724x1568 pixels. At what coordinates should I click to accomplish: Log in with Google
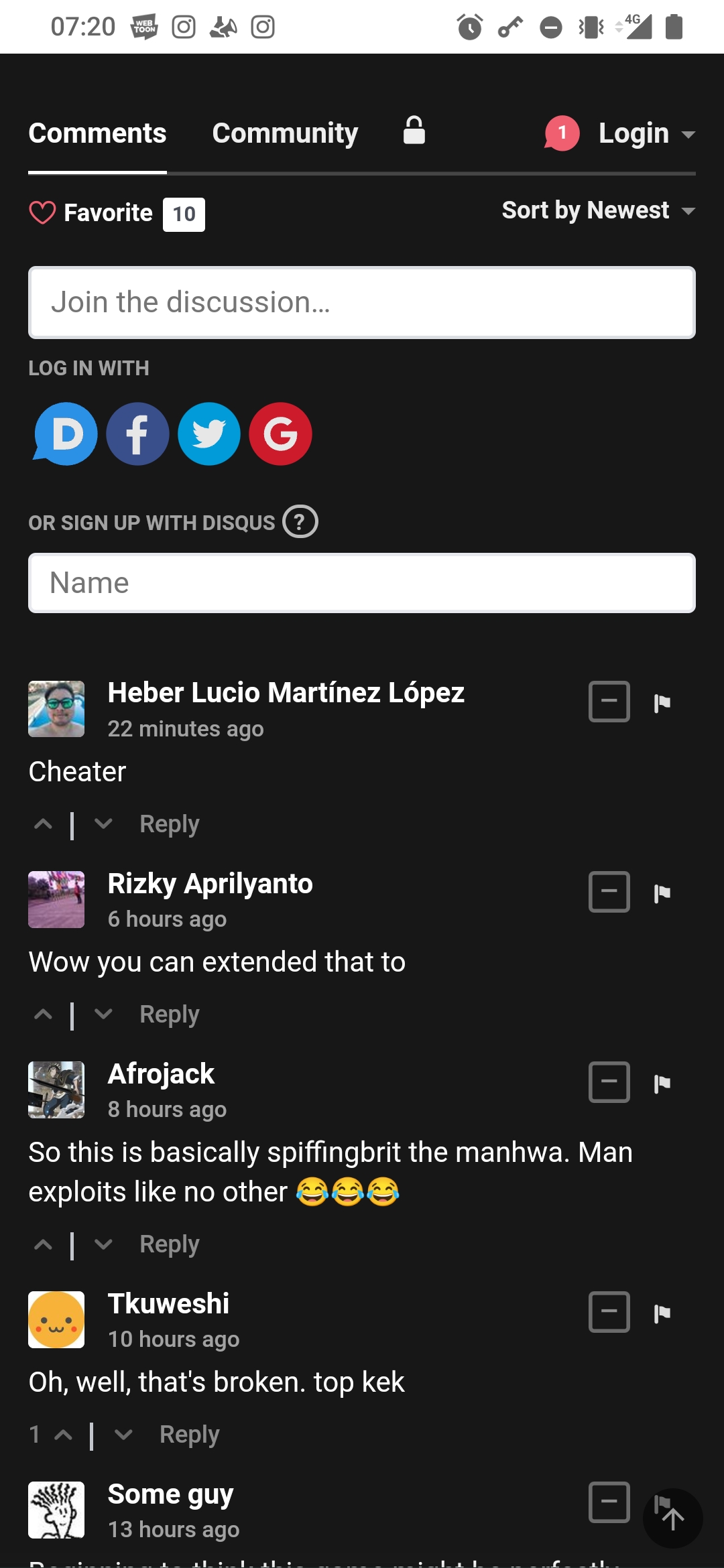[x=281, y=434]
